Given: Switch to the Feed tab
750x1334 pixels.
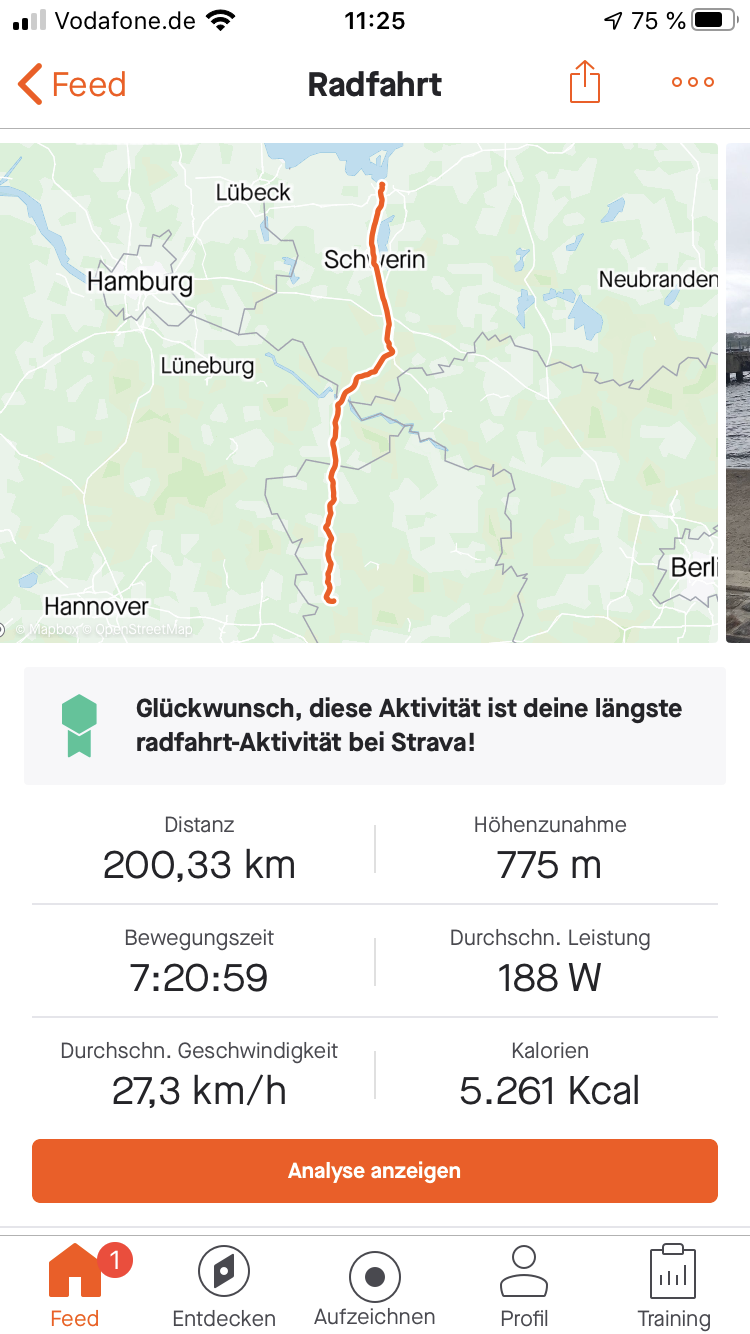Looking at the screenshot, I should click(x=75, y=1286).
